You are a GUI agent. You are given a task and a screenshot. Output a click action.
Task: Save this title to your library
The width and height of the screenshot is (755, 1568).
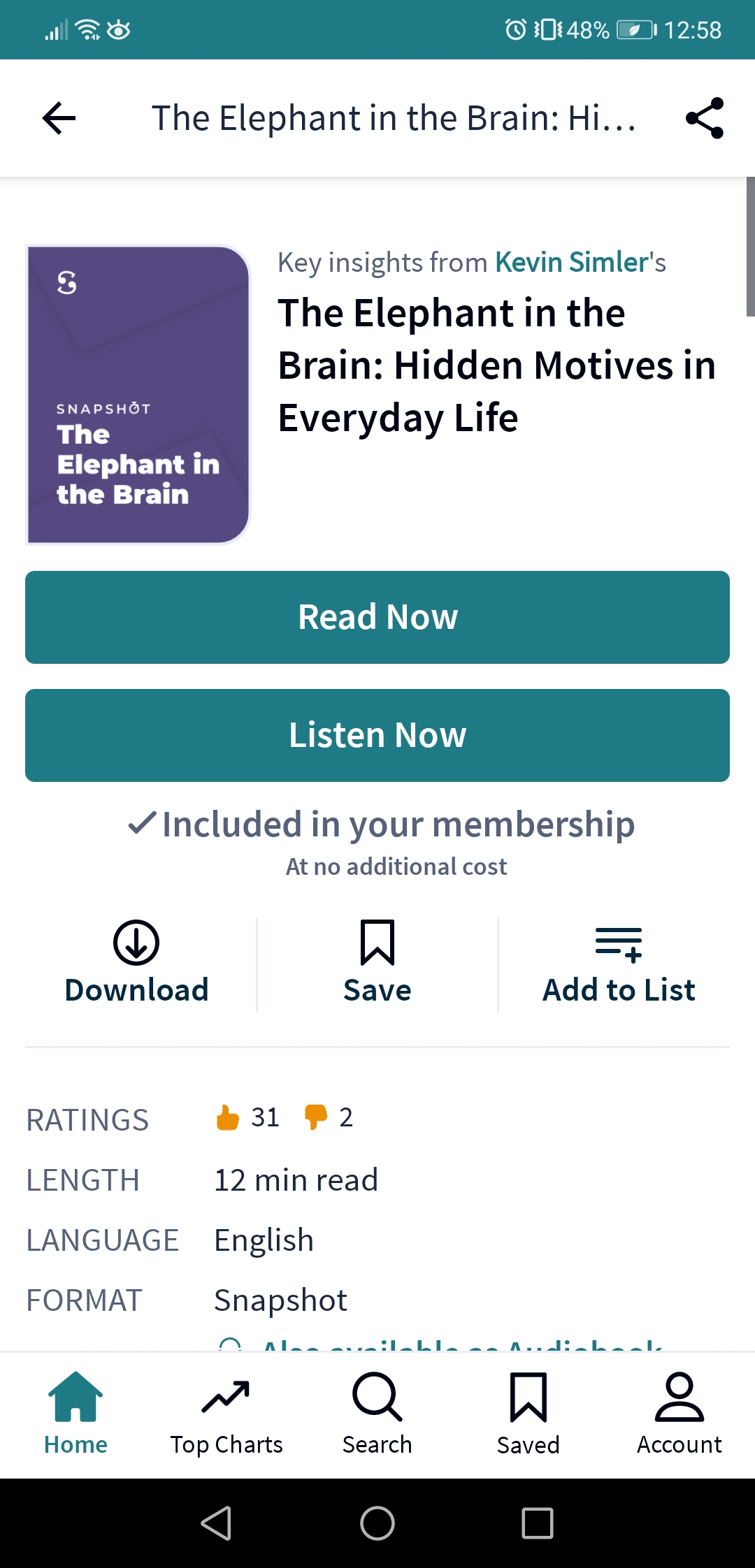pyautogui.click(x=377, y=963)
